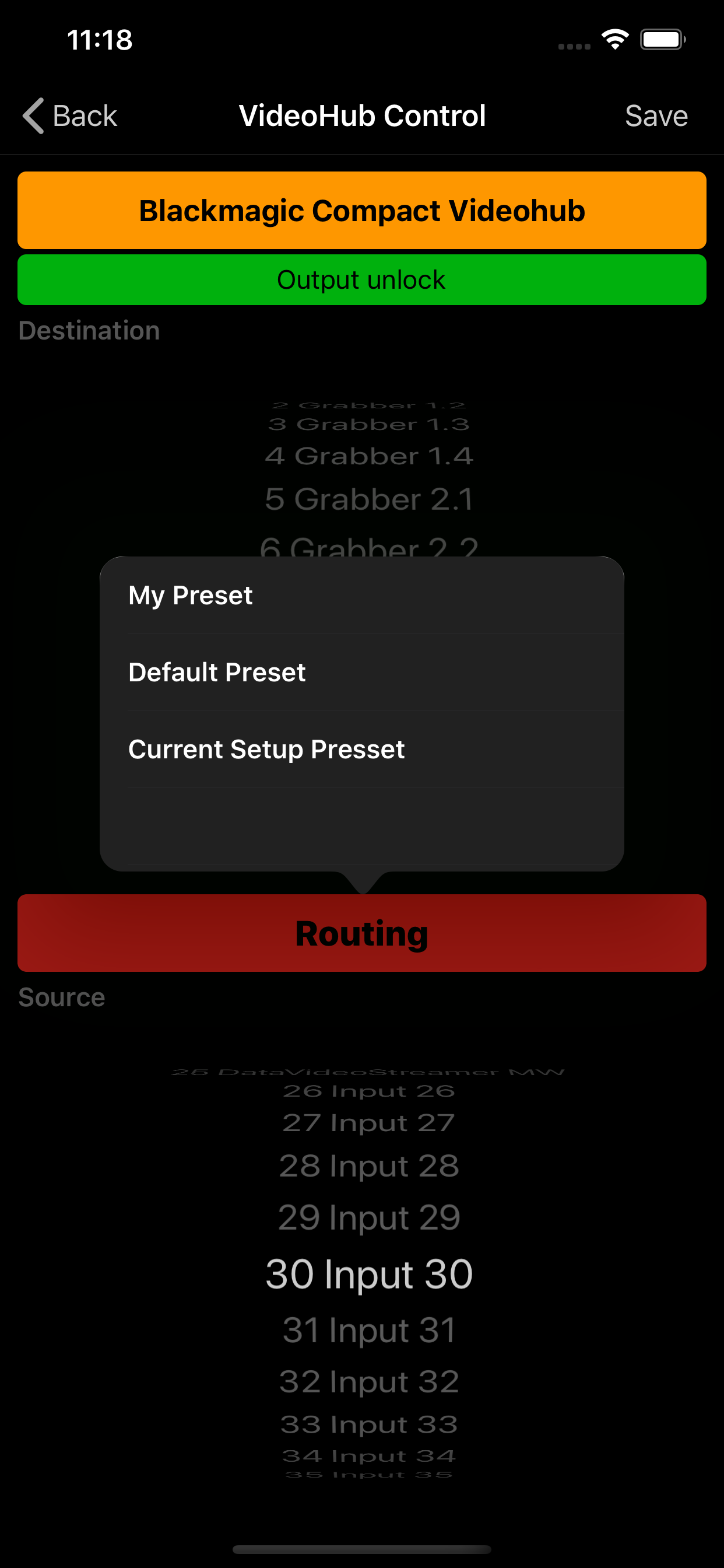Tap the Blackmagic Compact Videohub banner
Screen dimensions: 724x1568
click(361, 210)
